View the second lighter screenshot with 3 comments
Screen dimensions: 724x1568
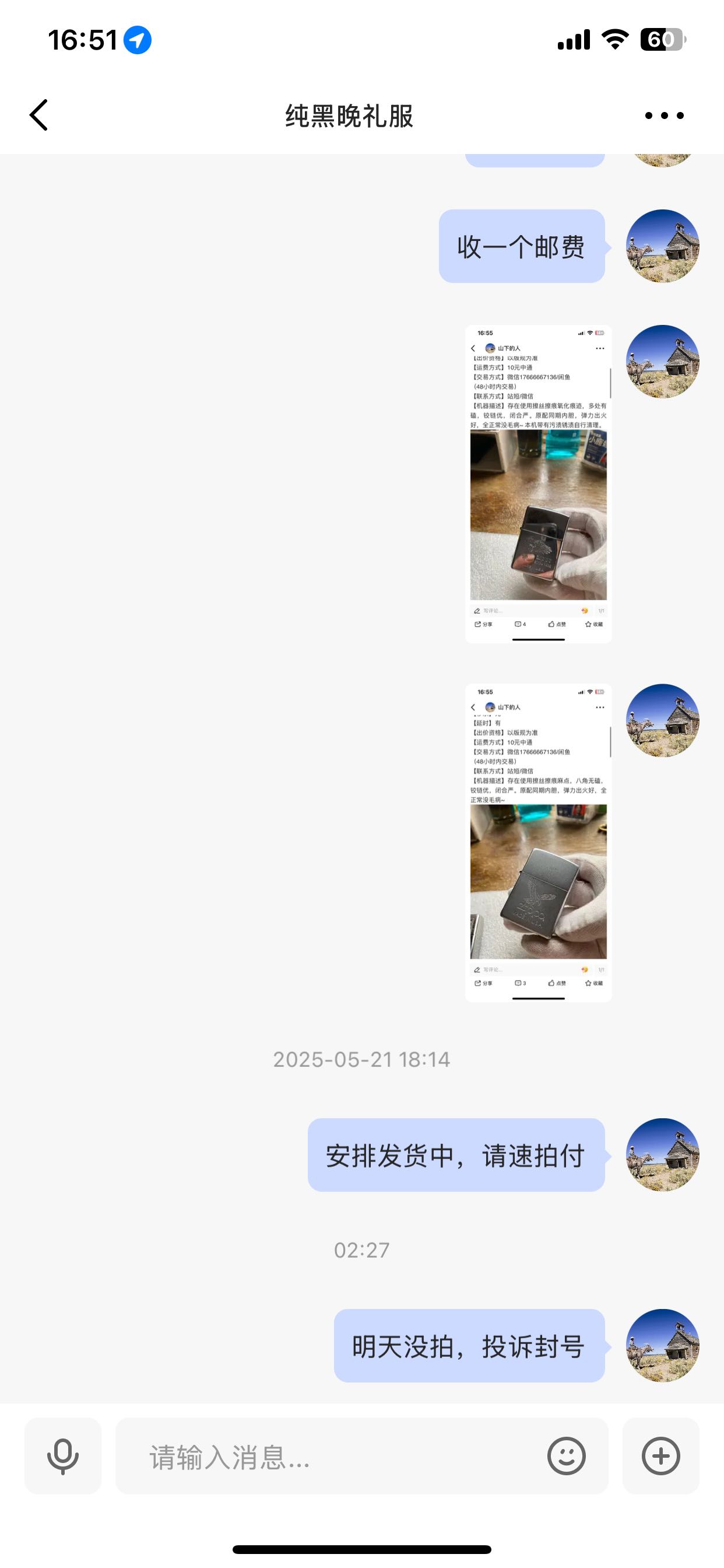point(538,842)
